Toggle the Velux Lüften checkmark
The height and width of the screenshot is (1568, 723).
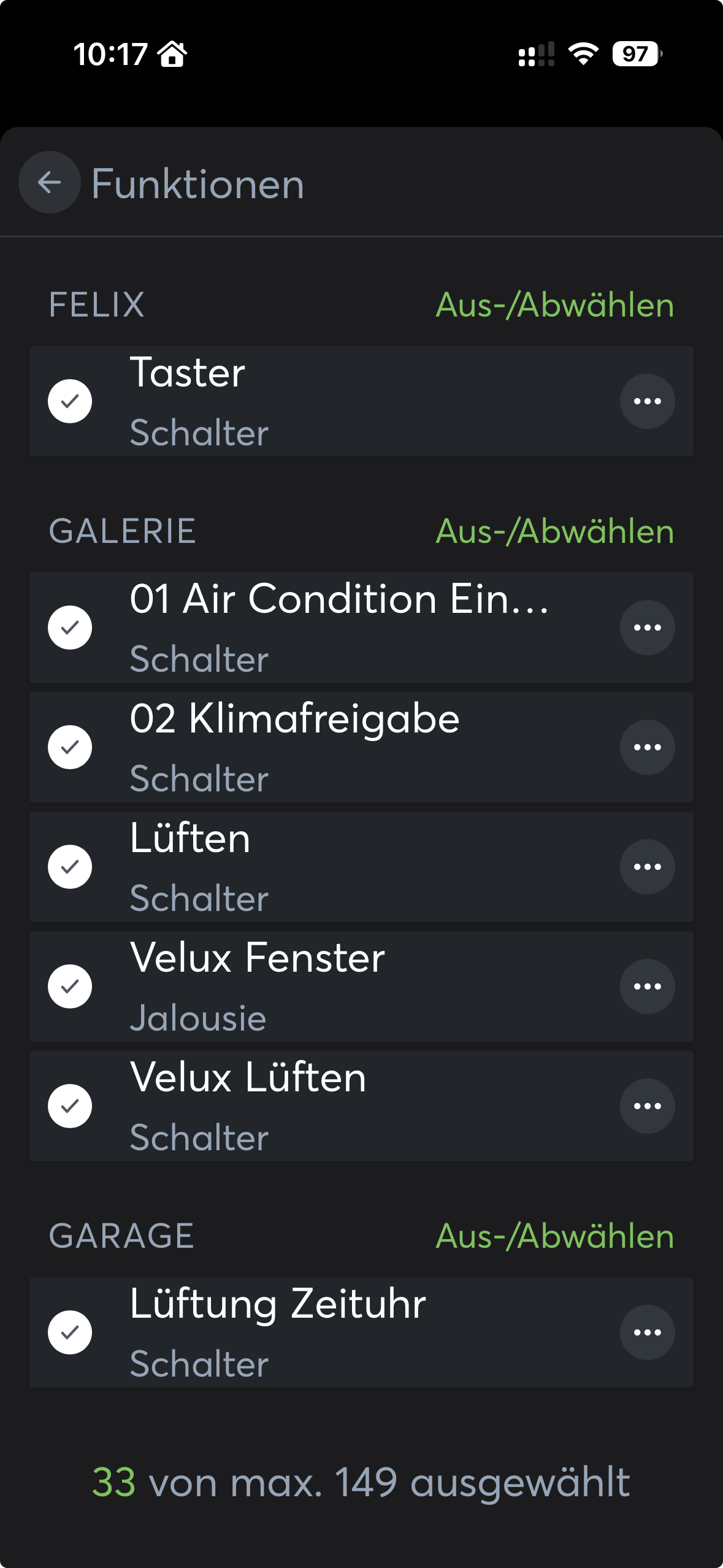[x=71, y=1106]
